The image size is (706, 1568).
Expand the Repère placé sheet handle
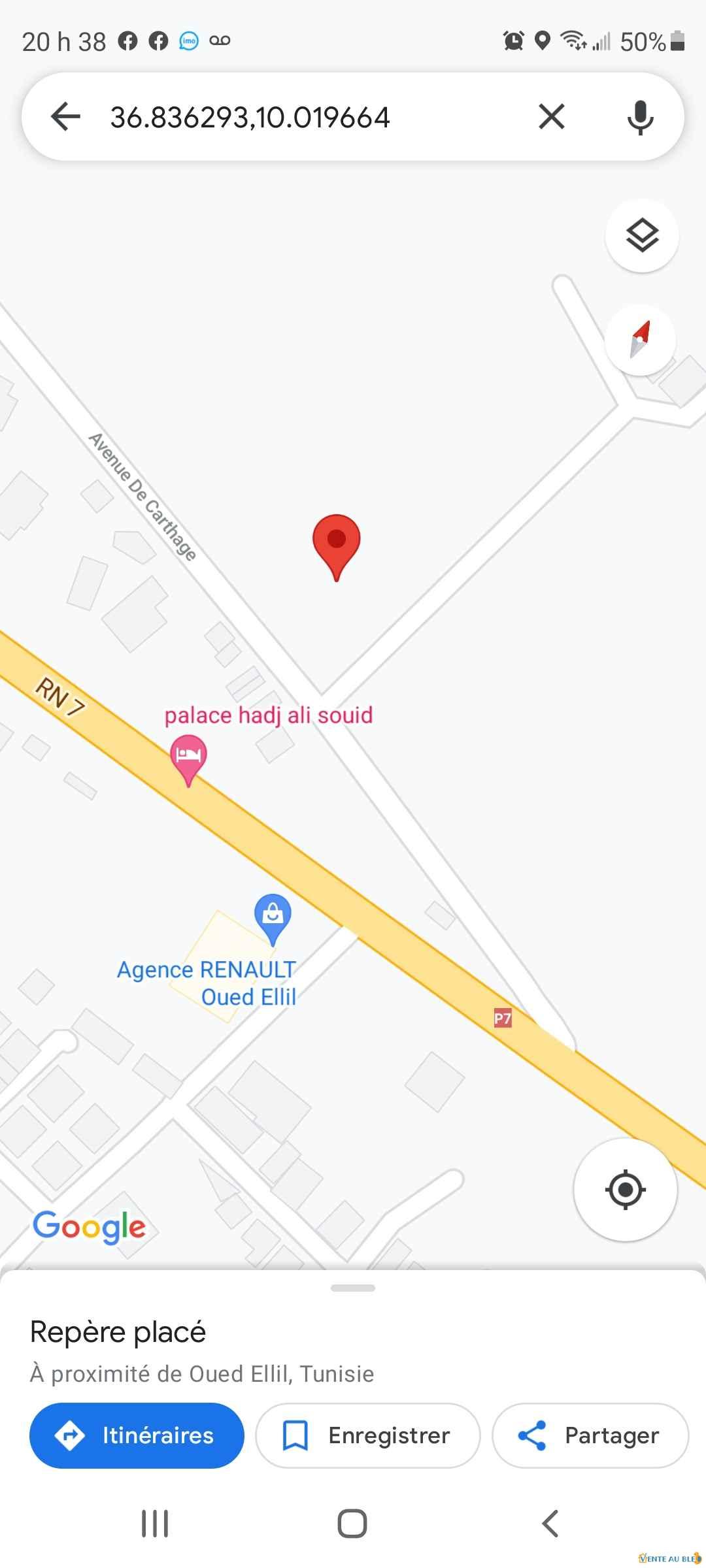point(353,1288)
